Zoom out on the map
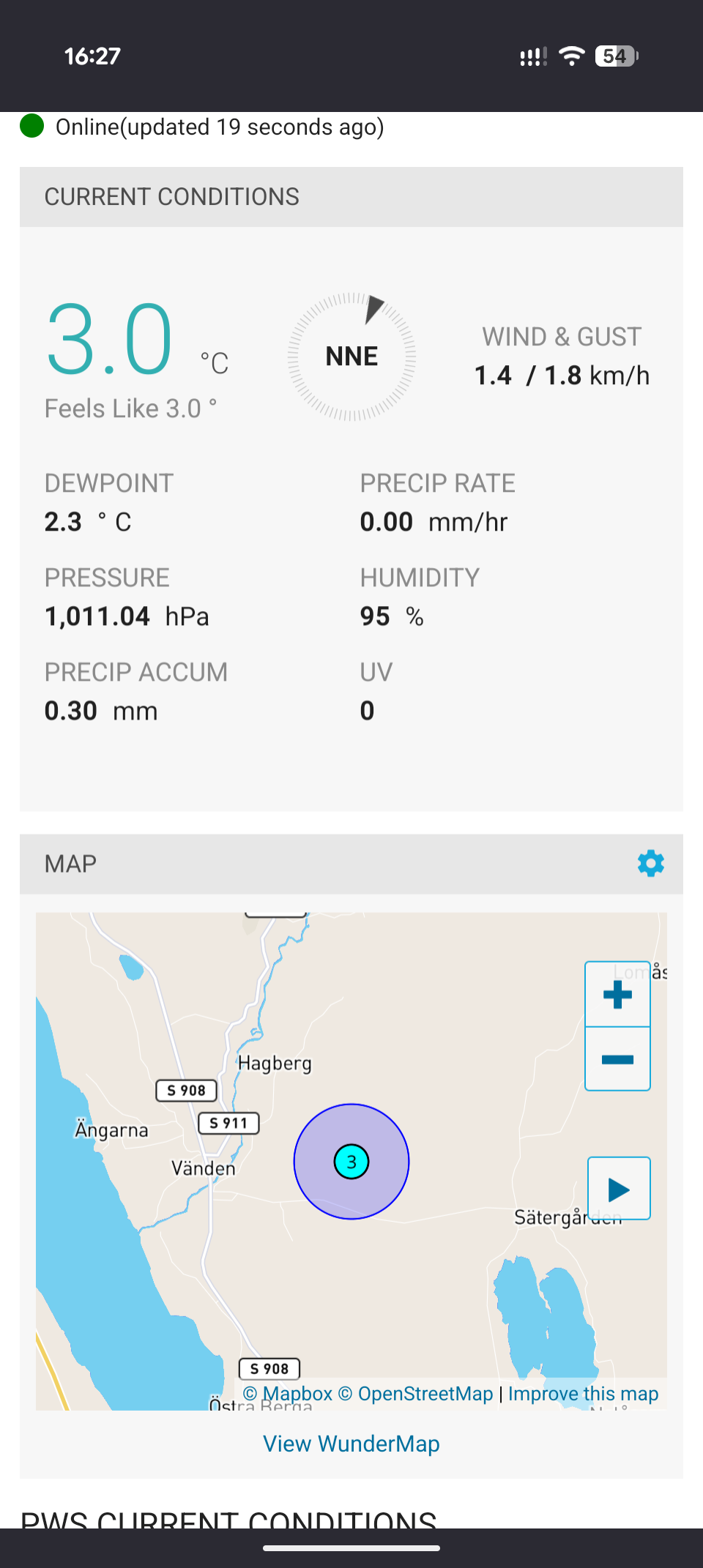Screen dimensions: 703x1568 point(617,1059)
